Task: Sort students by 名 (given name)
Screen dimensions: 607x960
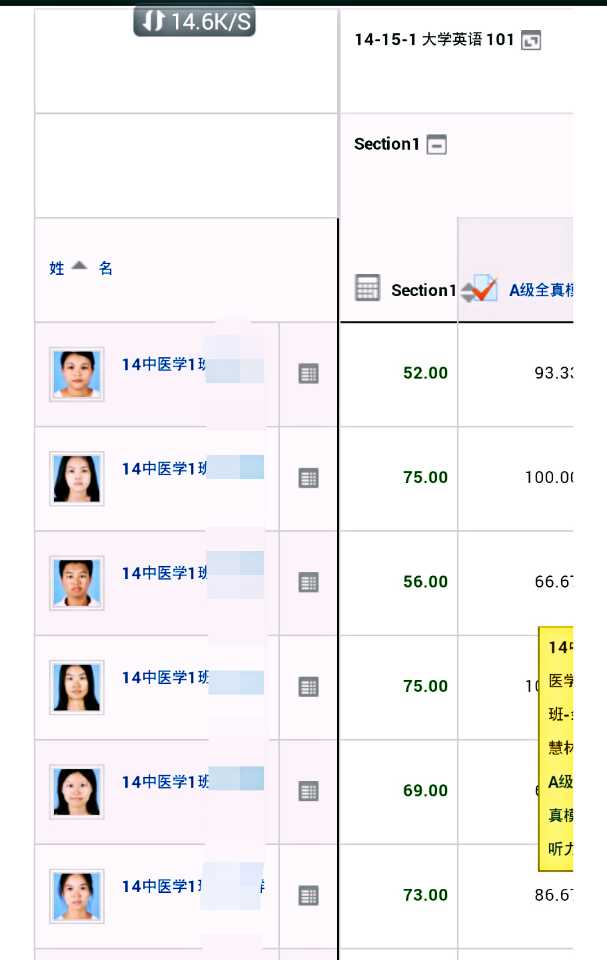Action: pos(105,268)
